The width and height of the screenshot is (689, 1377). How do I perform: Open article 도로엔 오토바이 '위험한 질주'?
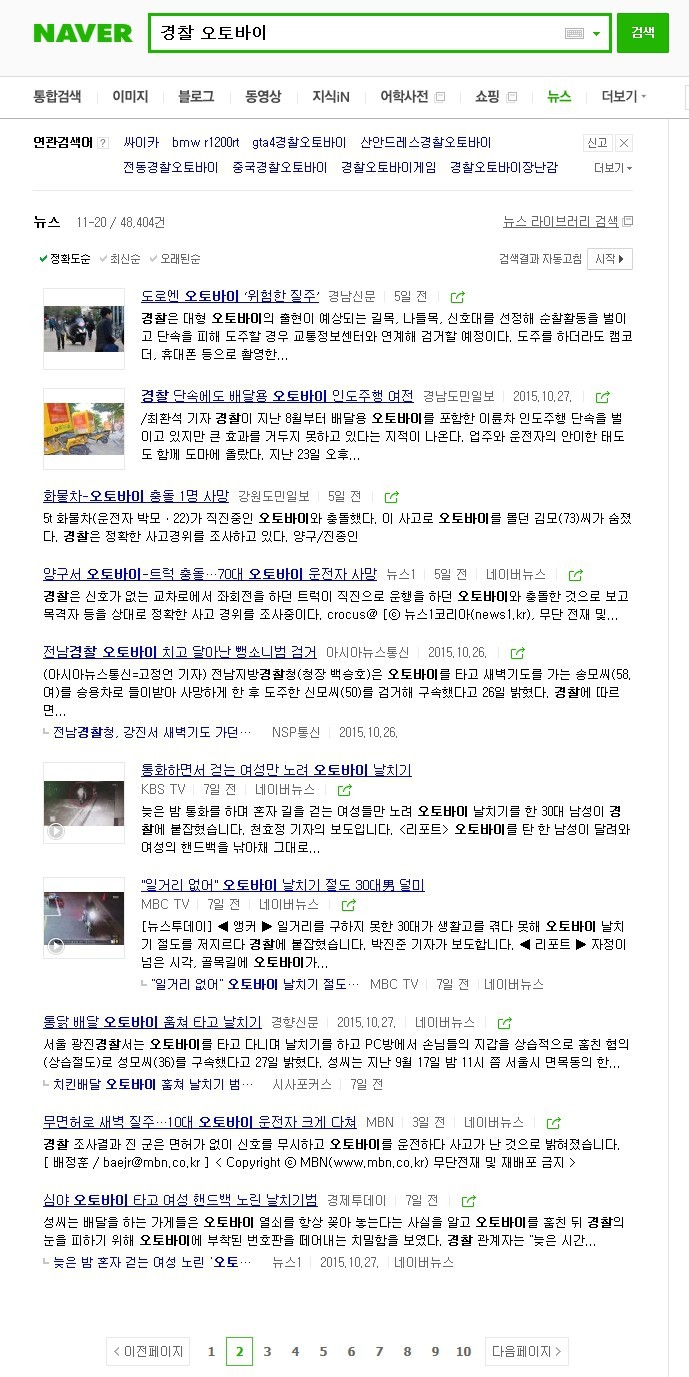click(x=230, y=296)
